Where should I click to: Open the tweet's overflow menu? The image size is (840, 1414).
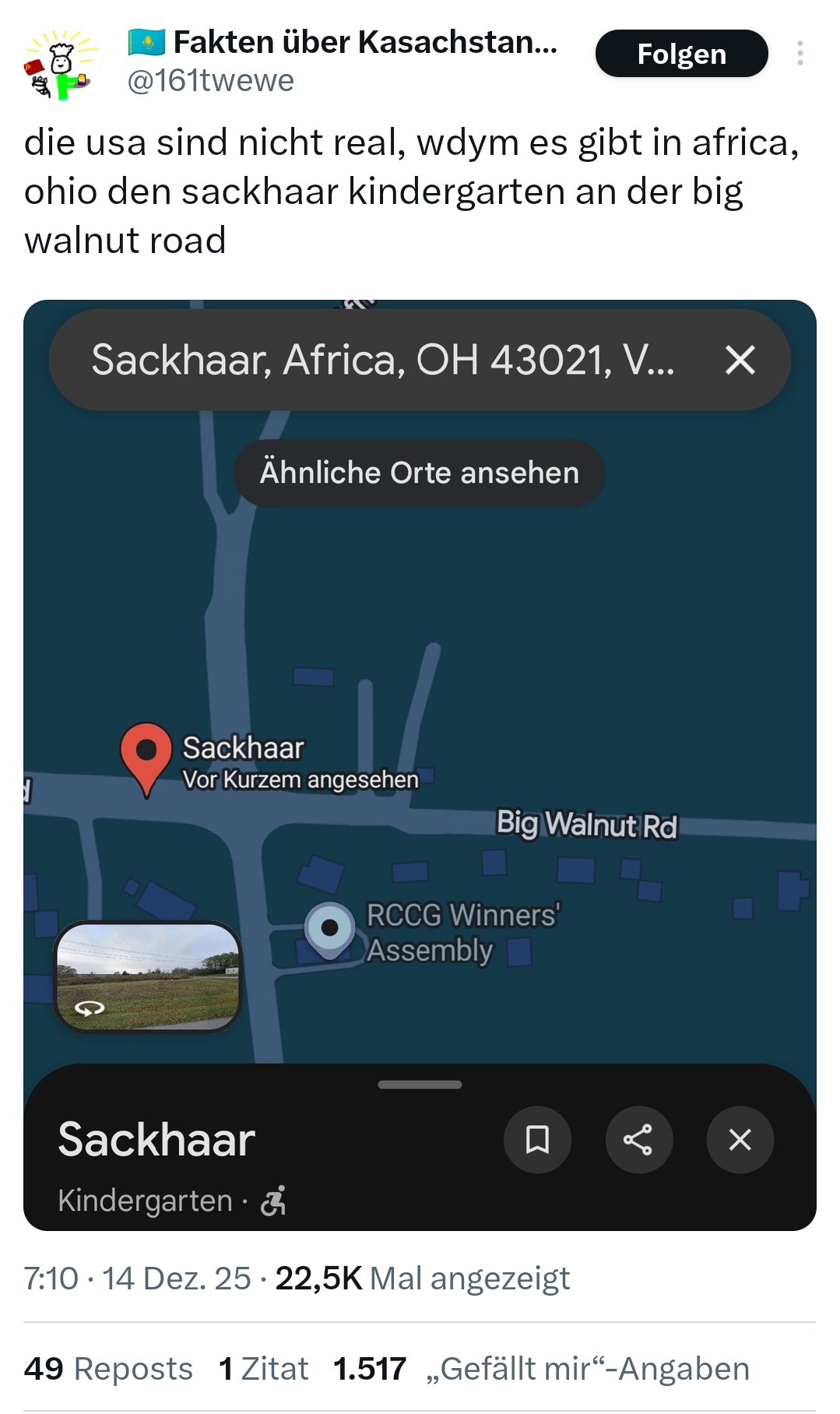coord(800,54)
